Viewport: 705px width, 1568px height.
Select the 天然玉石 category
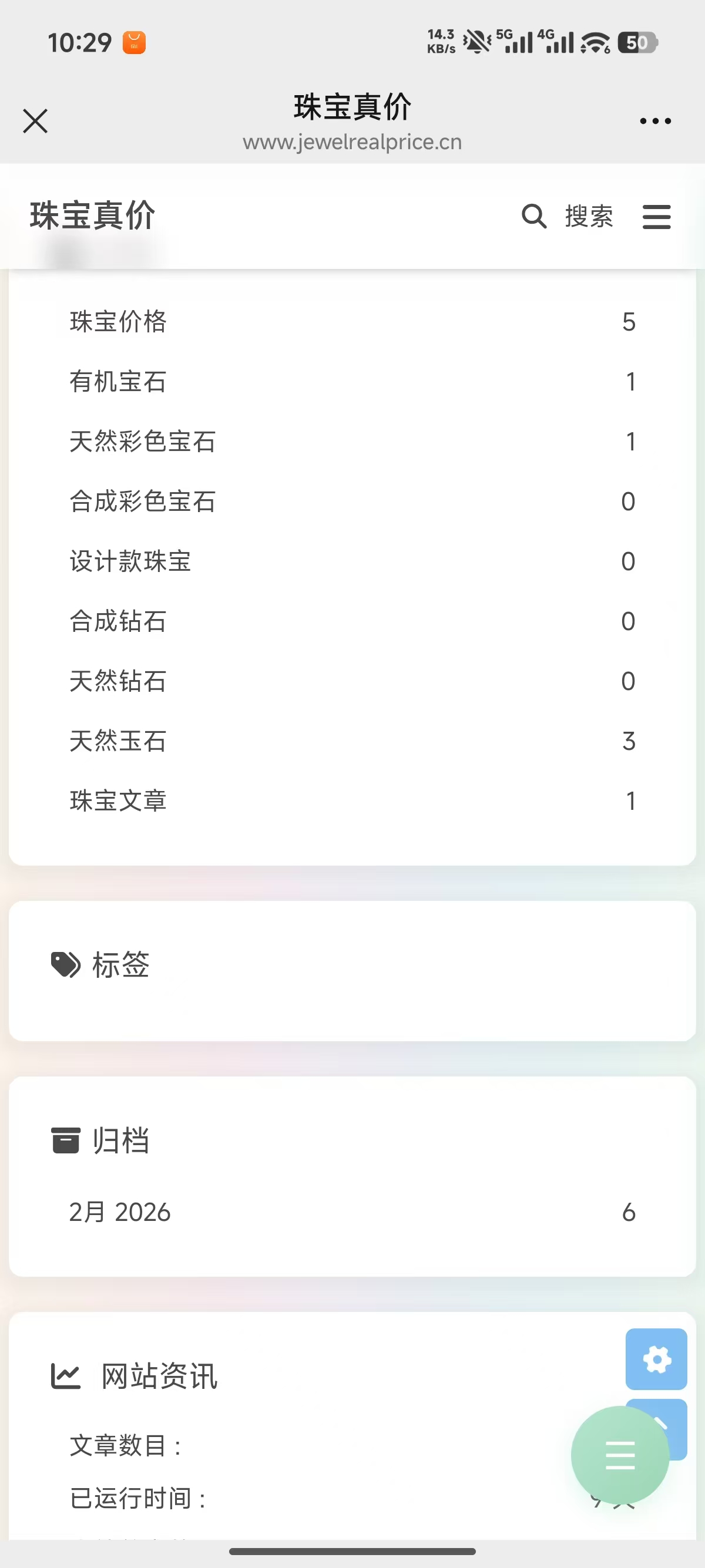click(x=117, y=741)
